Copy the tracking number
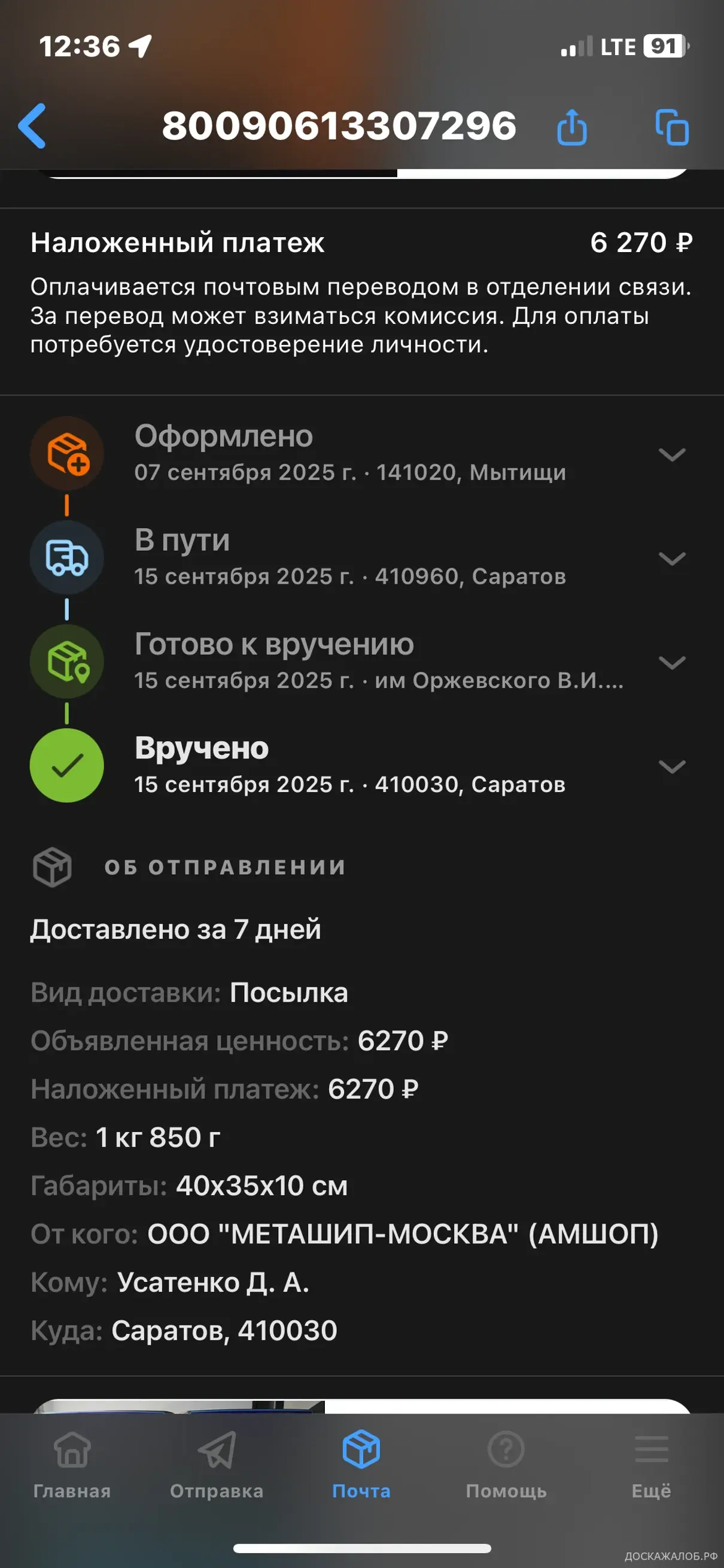Image resolution: width=724 pixels, height=1568 pixels. click(x=672, y=127)
